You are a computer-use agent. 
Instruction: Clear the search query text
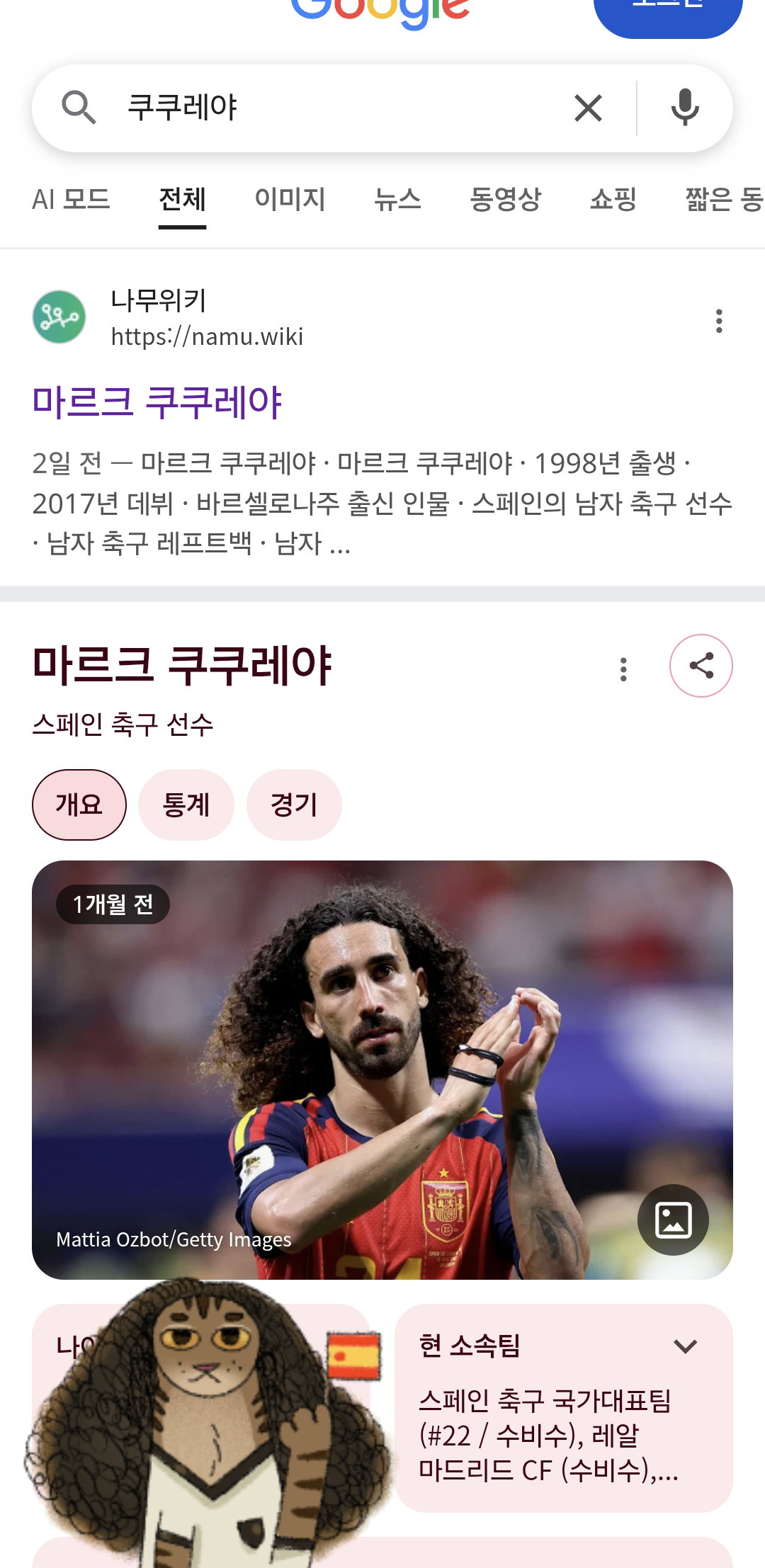(x=588, y=108)
